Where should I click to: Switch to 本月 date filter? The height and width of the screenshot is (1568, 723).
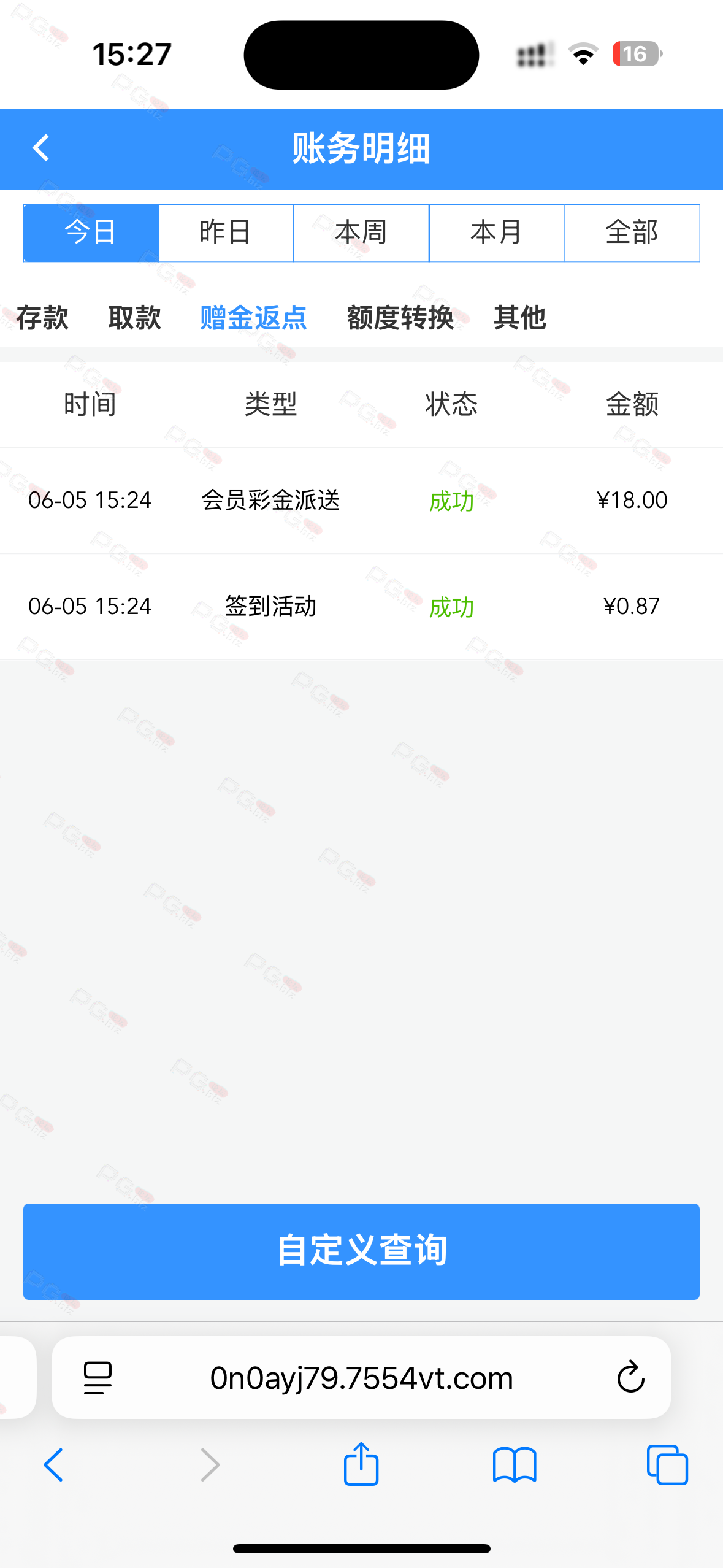(497, 233)
